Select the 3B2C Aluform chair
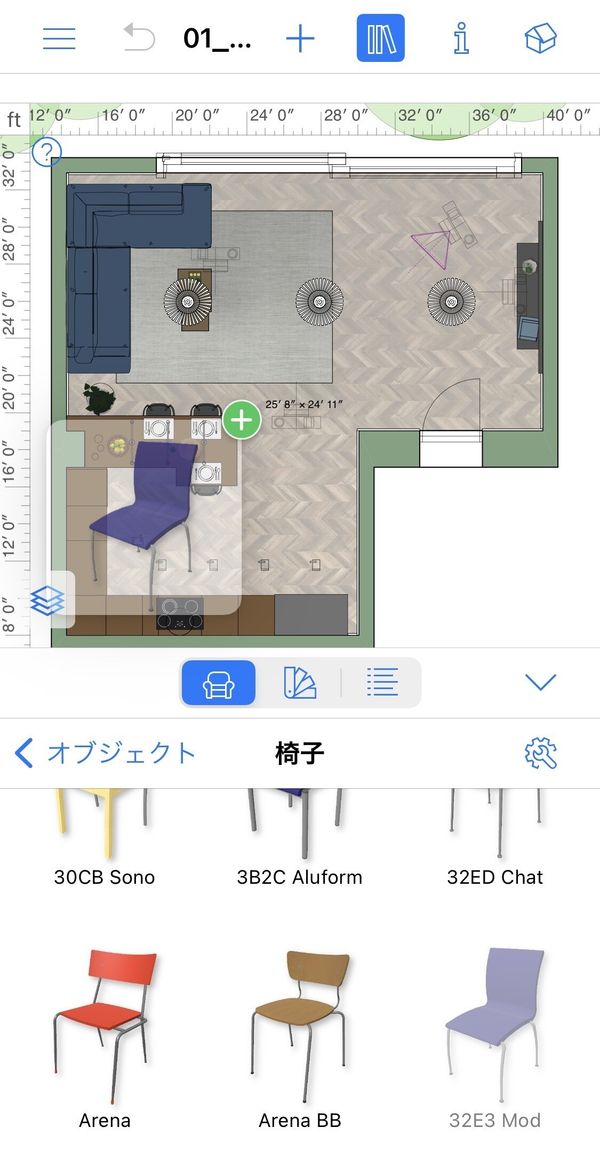Image resolution: width=600 pixels, height=1167 pixels. tap(299, 840)
